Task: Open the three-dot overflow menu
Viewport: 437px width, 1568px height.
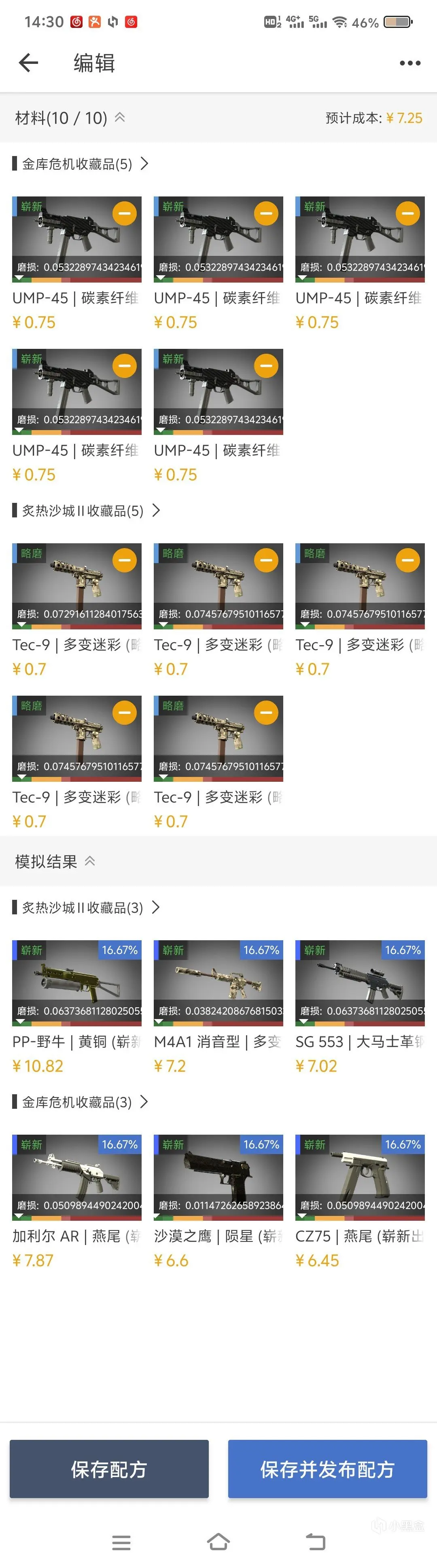Action: 409,63
